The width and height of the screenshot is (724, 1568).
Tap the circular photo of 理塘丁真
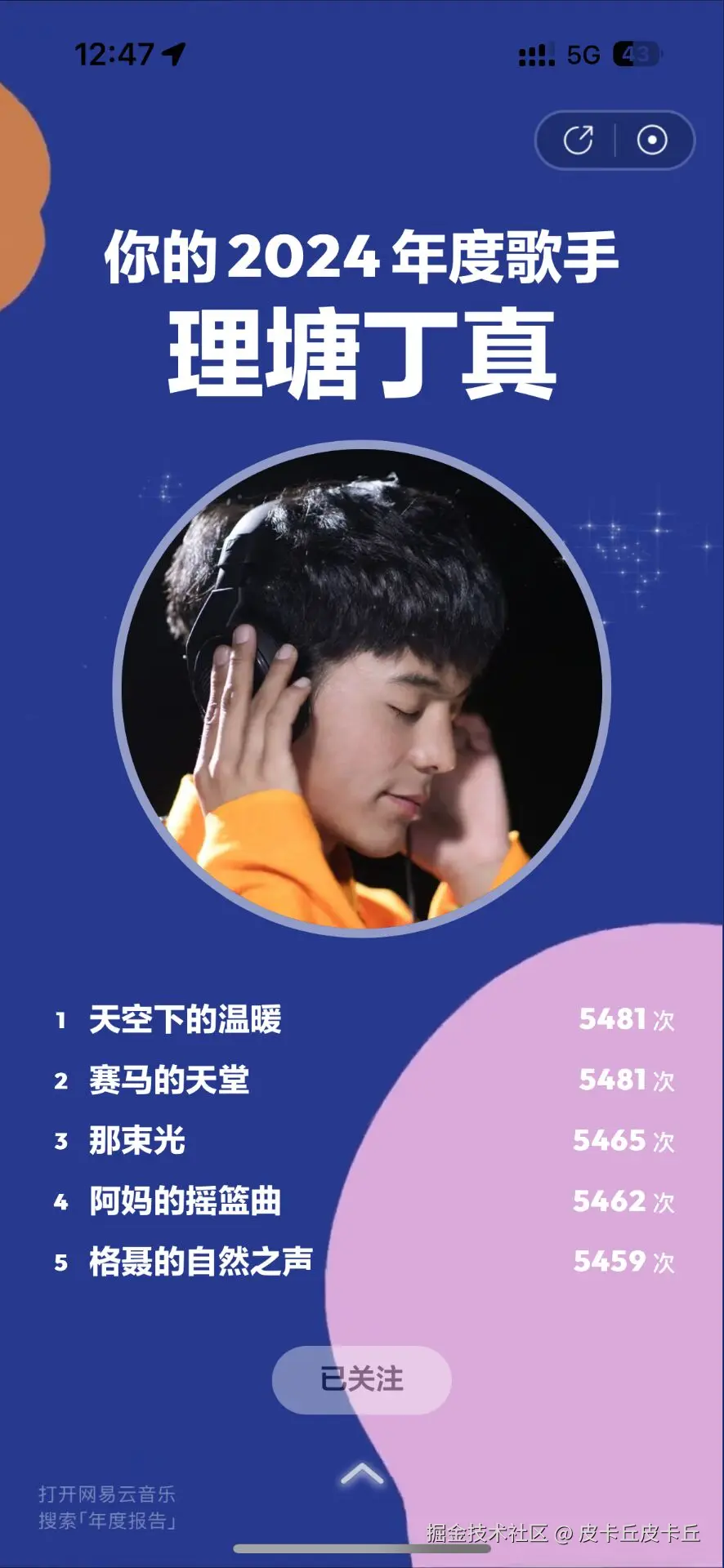361,686
